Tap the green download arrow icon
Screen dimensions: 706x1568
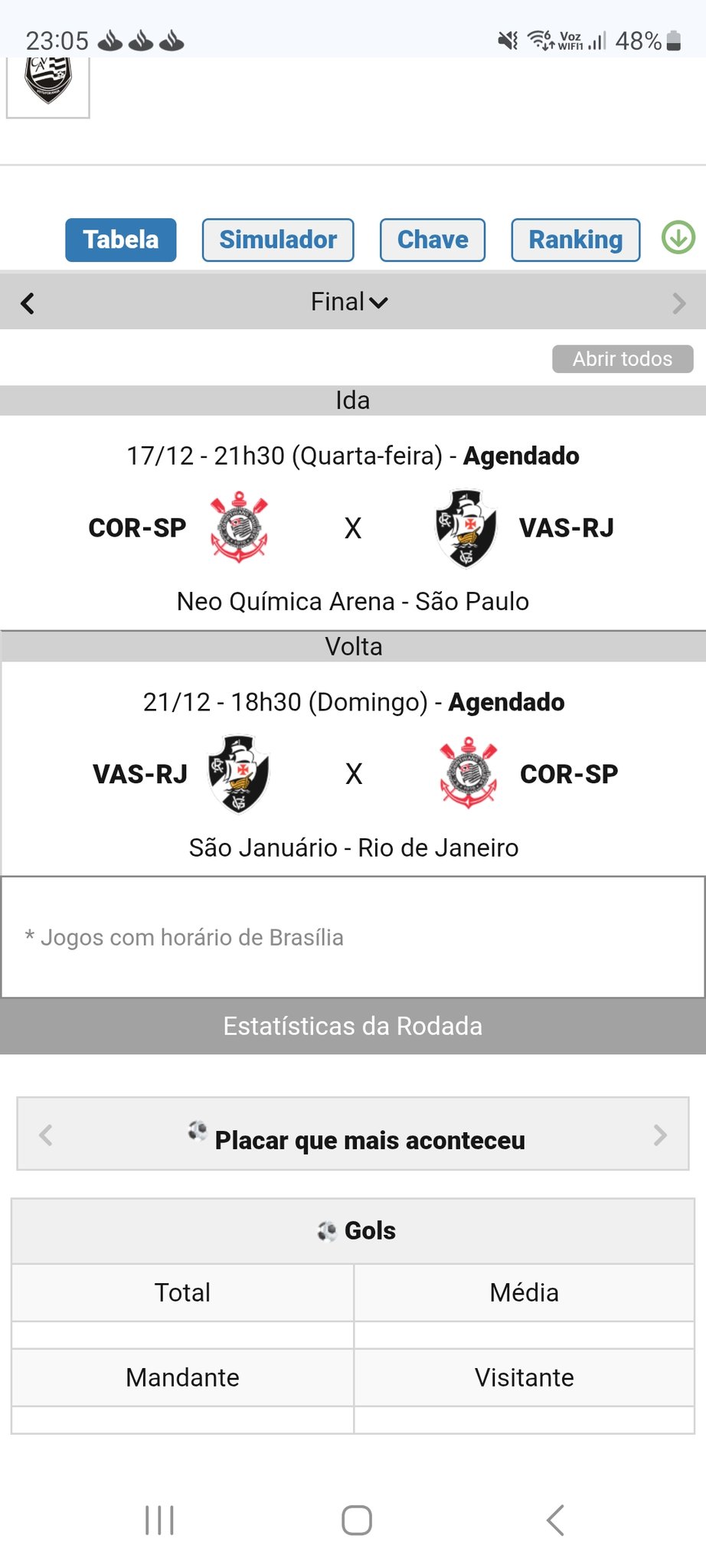point(678,238)
